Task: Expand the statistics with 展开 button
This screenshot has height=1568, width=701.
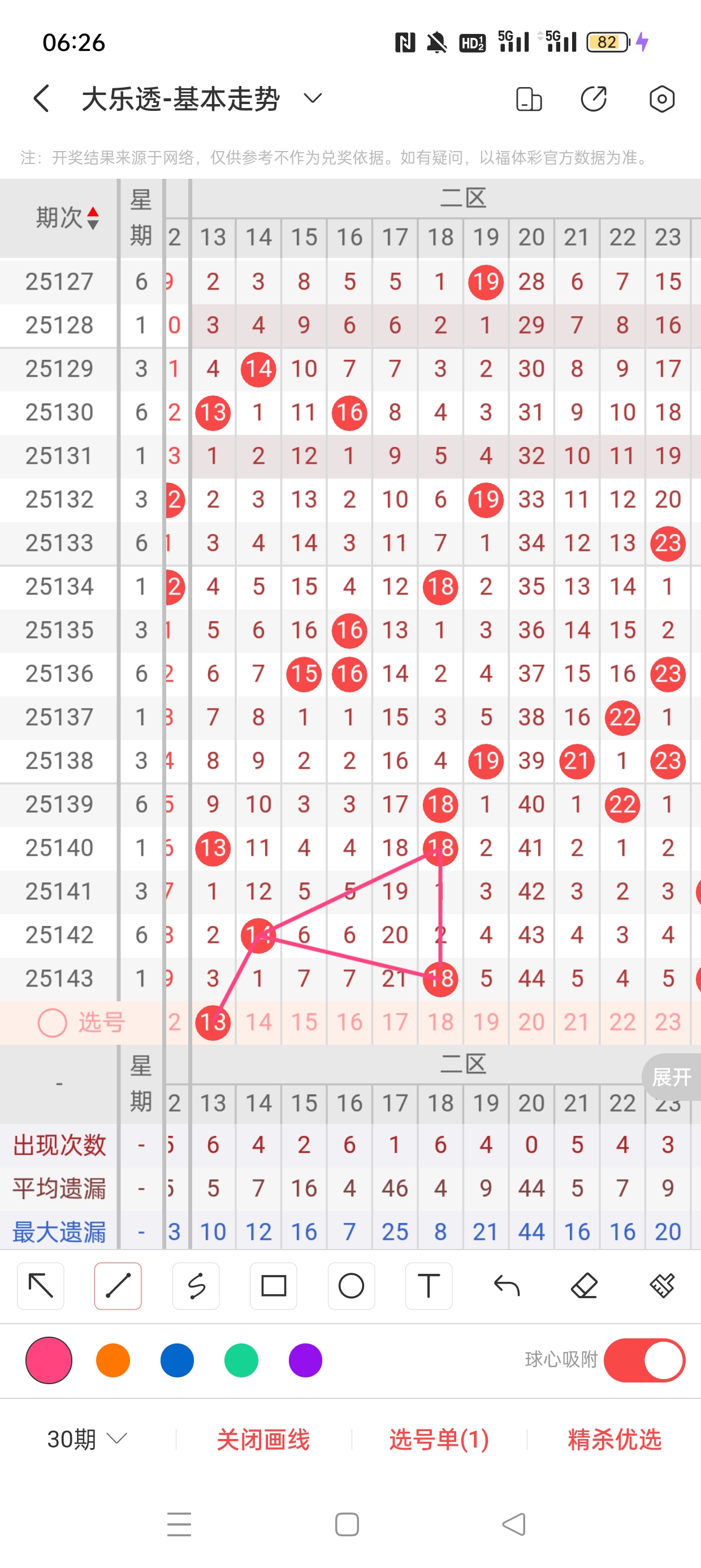Action: (672, 1078)
